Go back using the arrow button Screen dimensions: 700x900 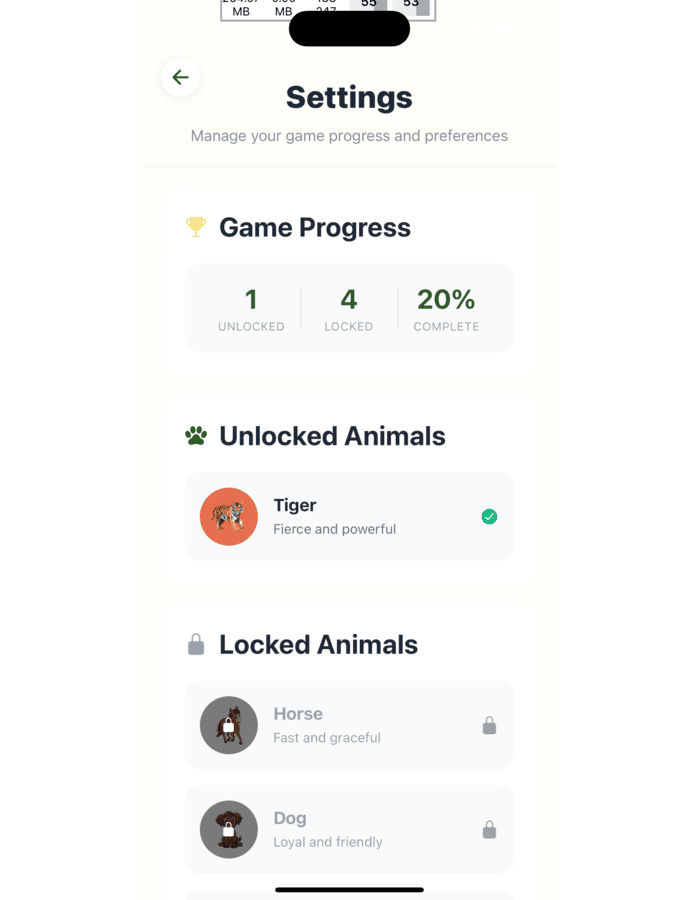coord(180,77)
